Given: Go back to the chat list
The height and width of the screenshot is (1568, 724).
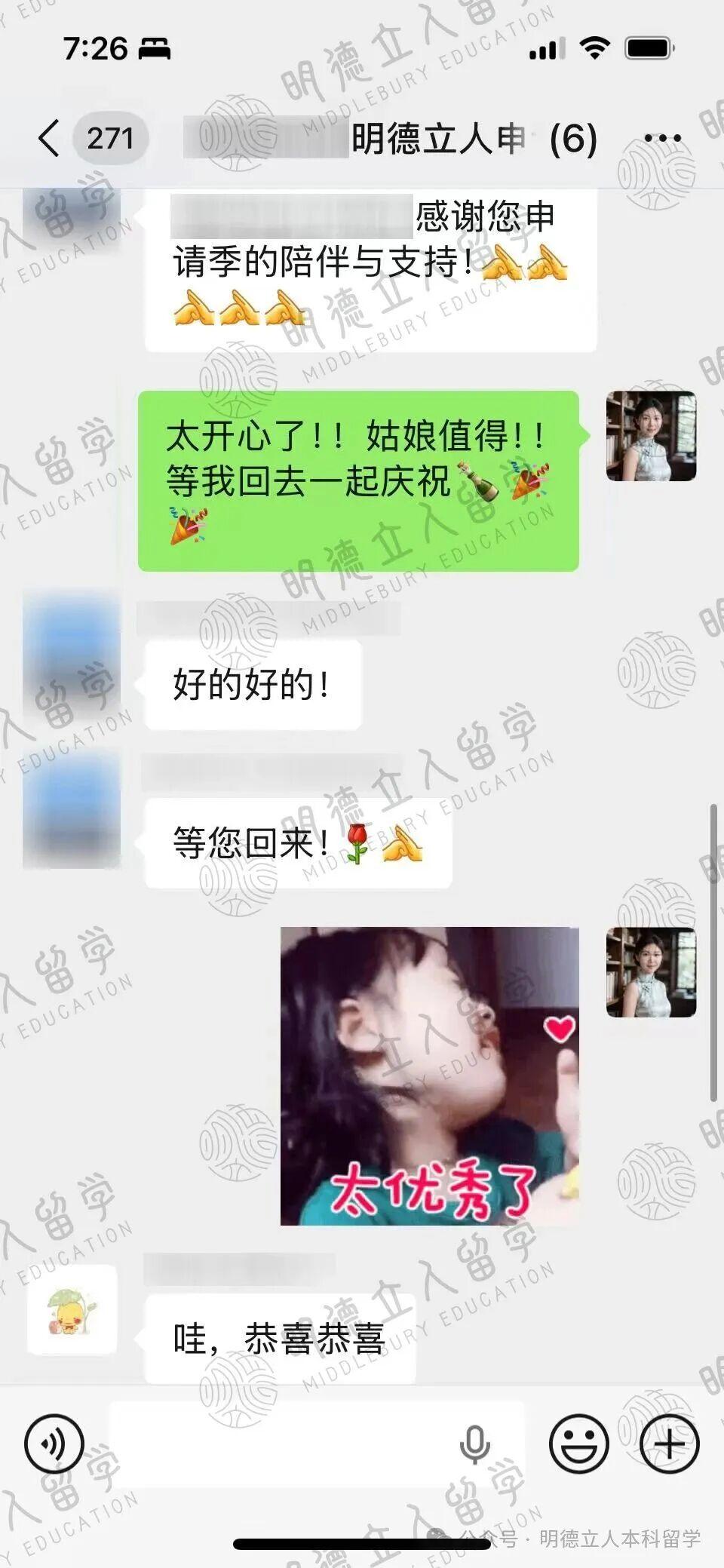Looking at the screenshot, I should 50,139.
